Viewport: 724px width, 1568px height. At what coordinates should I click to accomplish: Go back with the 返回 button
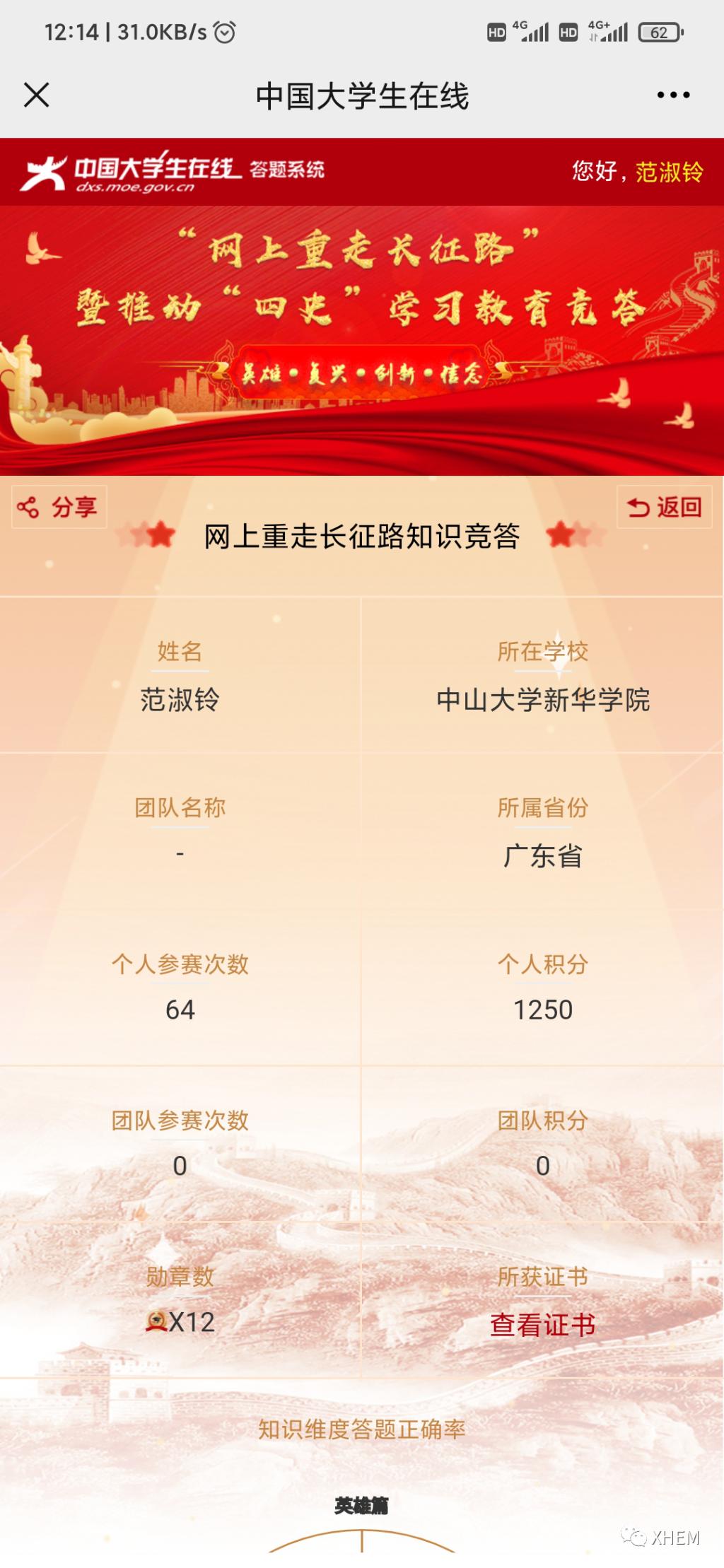tap(664, 507)
